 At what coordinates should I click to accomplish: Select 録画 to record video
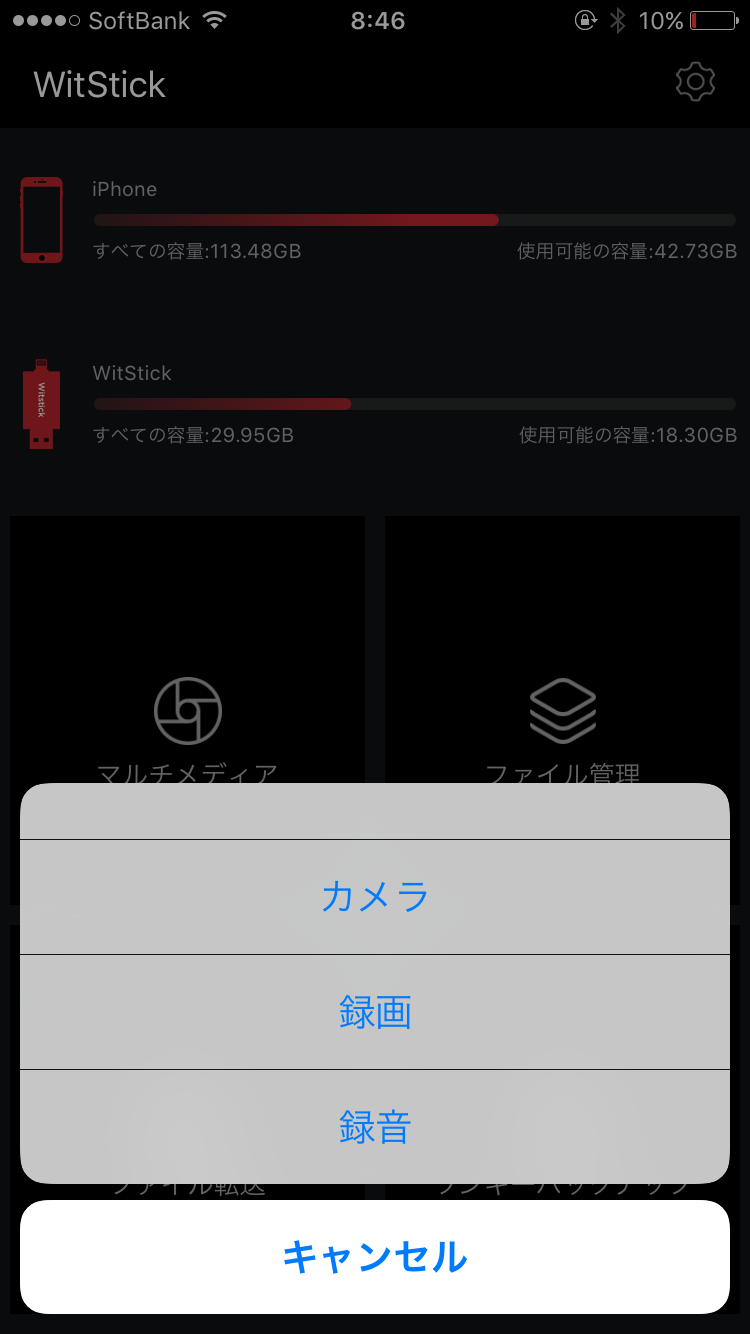tap(375, 1012)
